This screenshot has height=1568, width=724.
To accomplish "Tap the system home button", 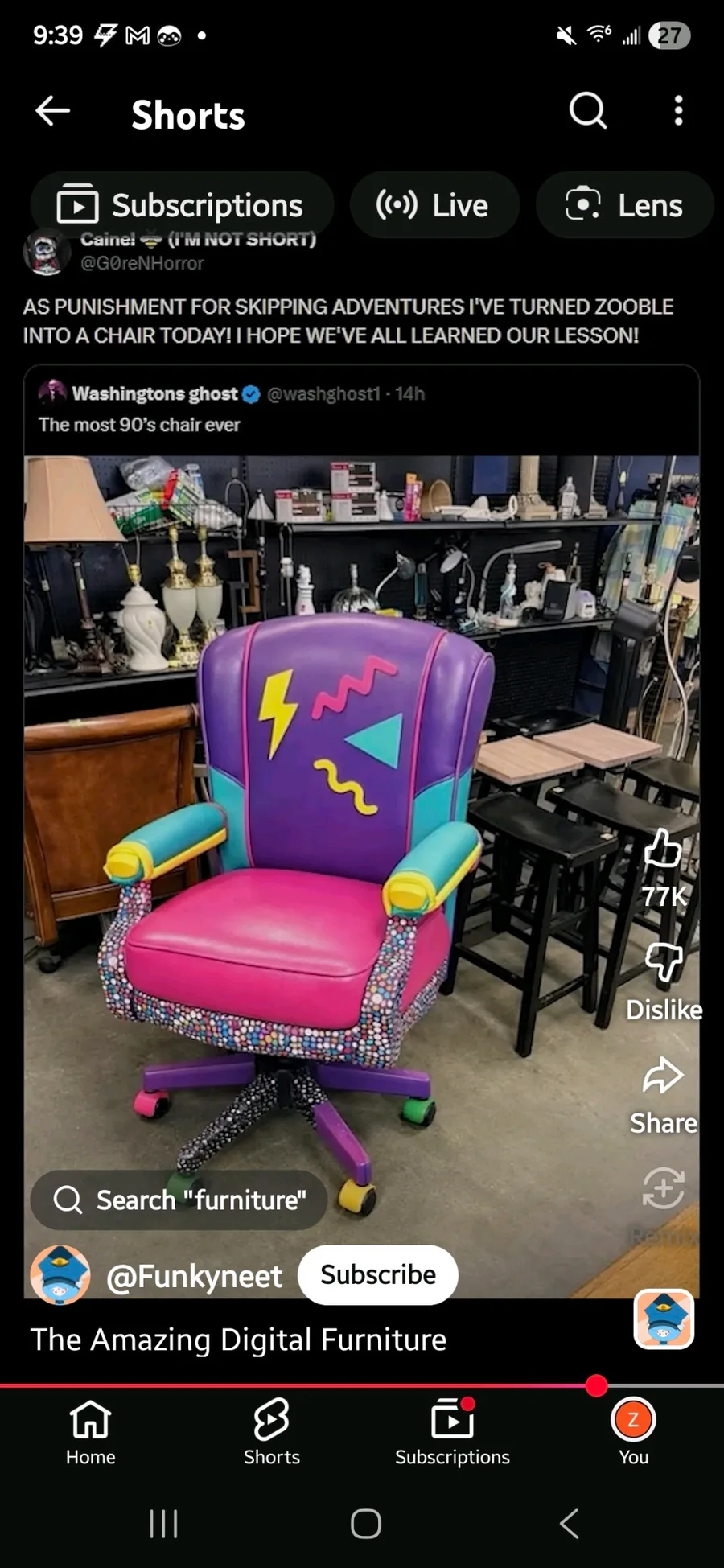I will pos(366,1523).
